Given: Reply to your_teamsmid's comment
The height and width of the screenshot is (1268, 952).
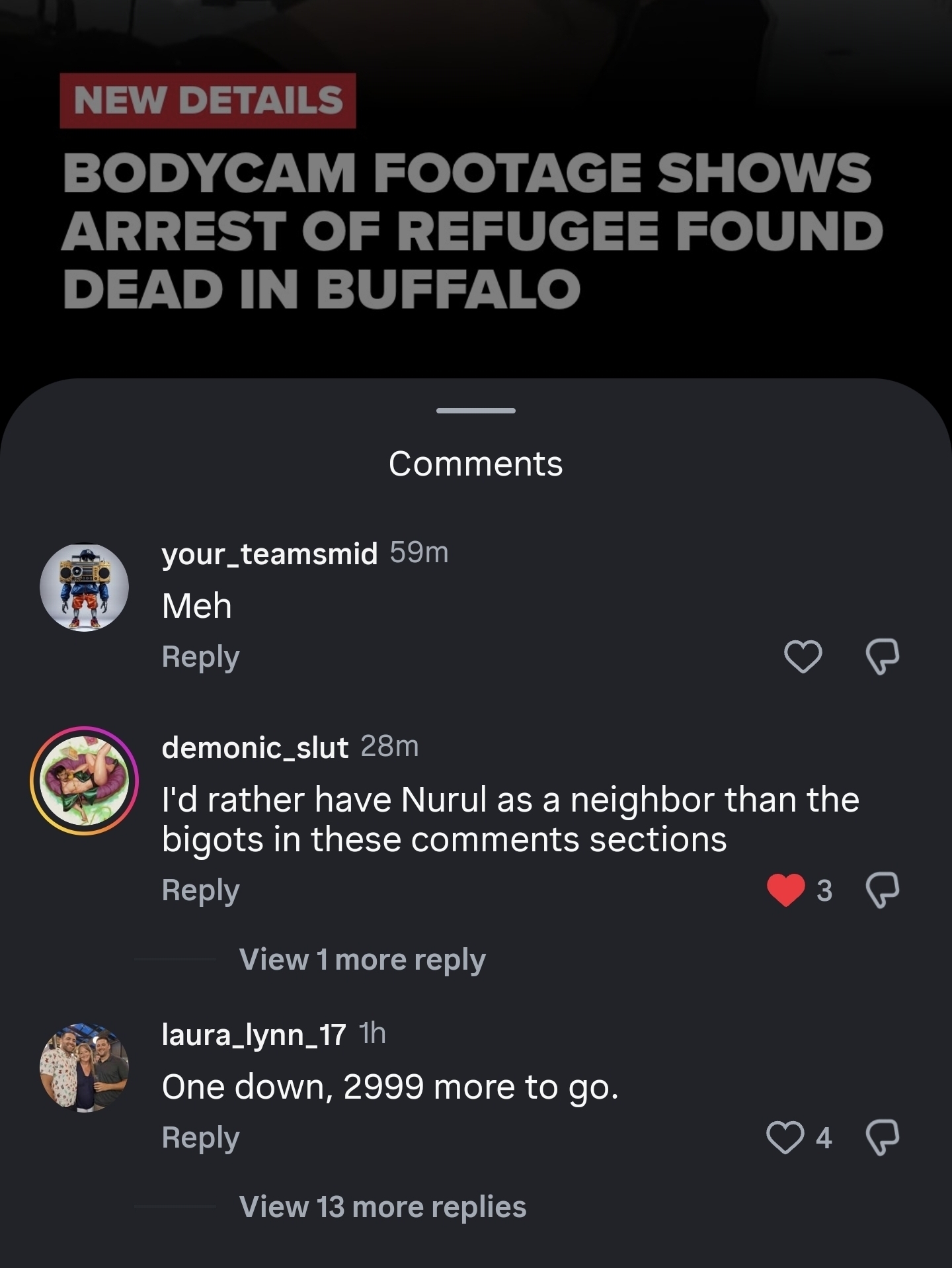Looking at the screenshot, I should click(x=200, y=657).
